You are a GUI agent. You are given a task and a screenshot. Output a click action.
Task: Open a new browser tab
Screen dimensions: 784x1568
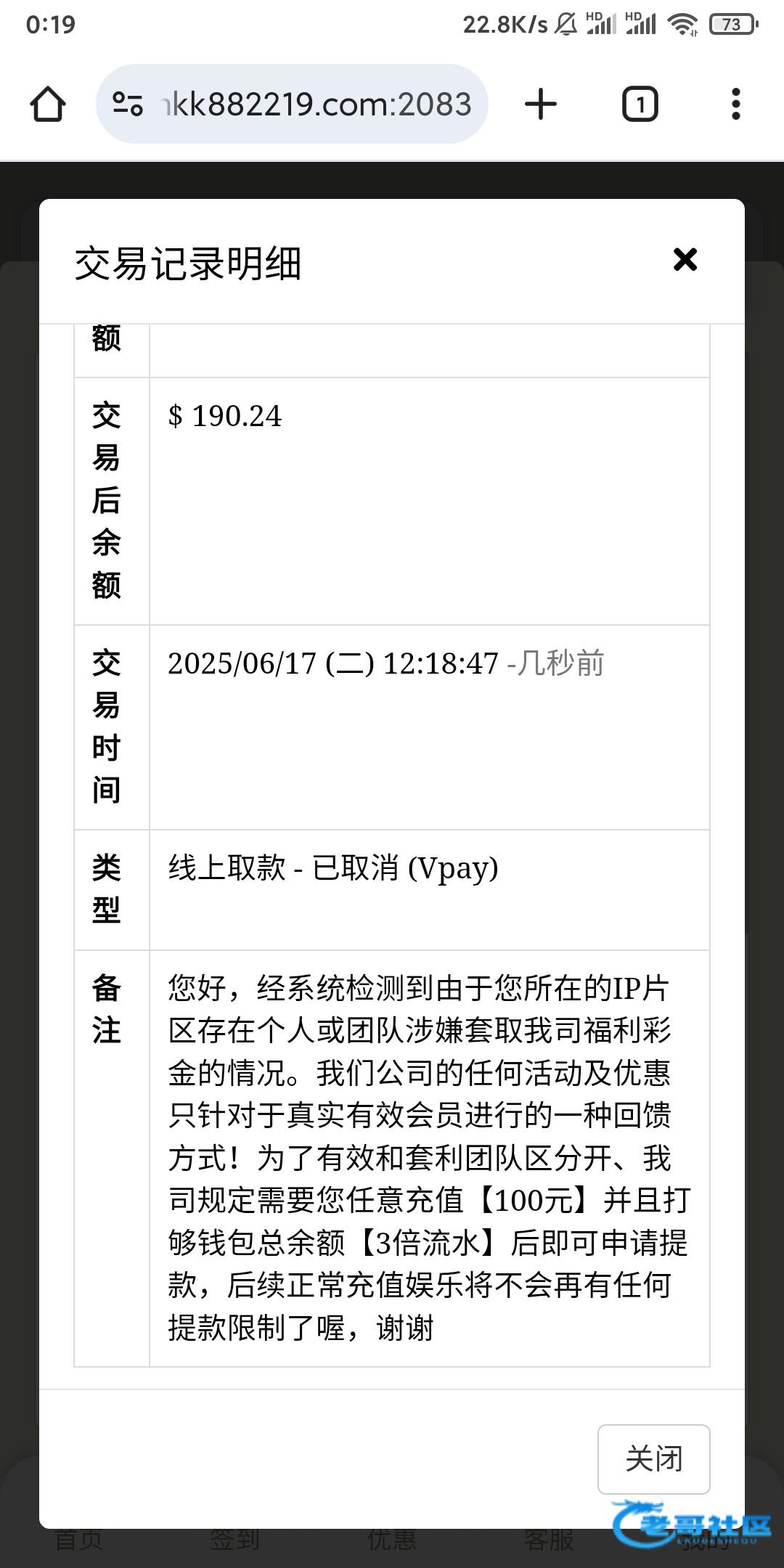pos(540,104)
